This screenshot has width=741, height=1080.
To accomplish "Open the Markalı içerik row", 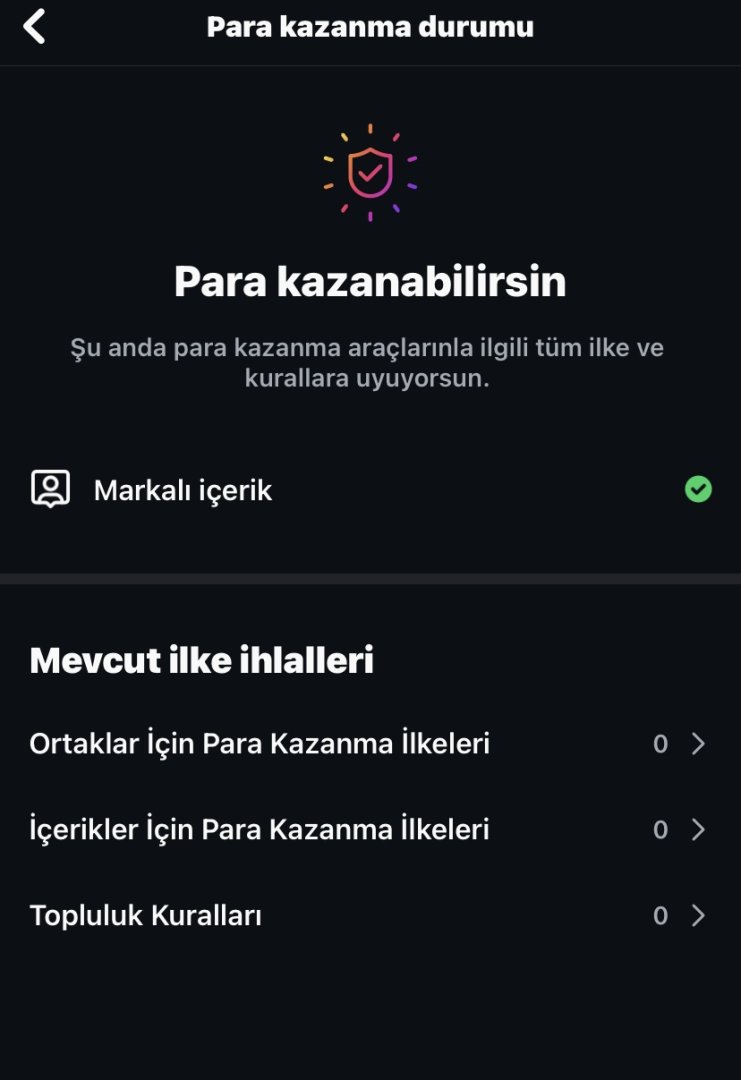I will click(x=183, y=490).
